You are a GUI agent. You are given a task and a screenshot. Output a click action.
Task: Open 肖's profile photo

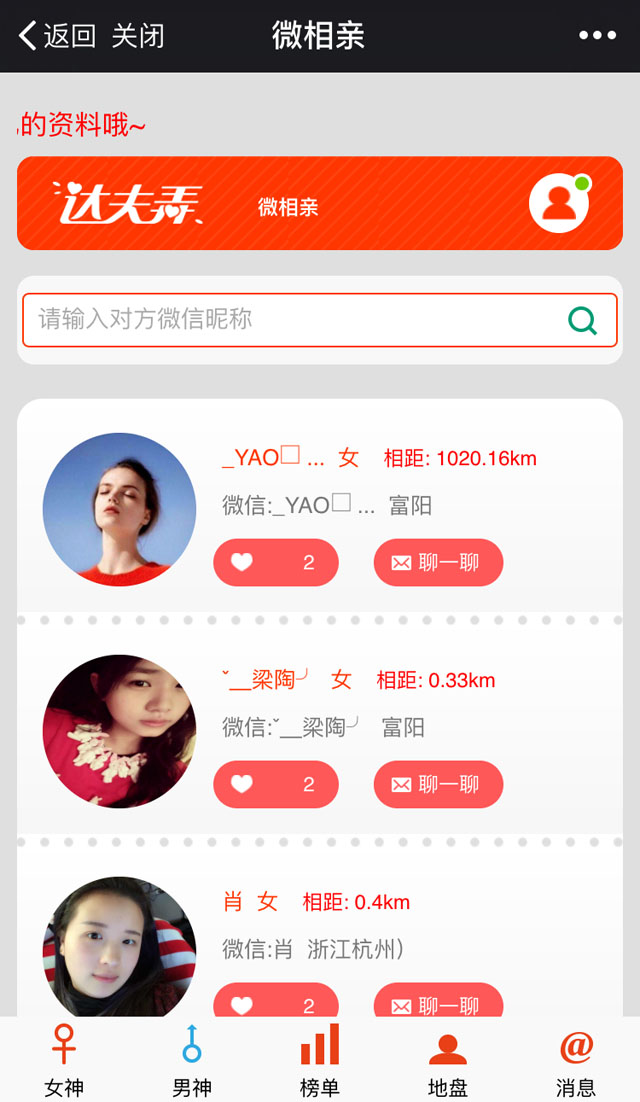119,948
